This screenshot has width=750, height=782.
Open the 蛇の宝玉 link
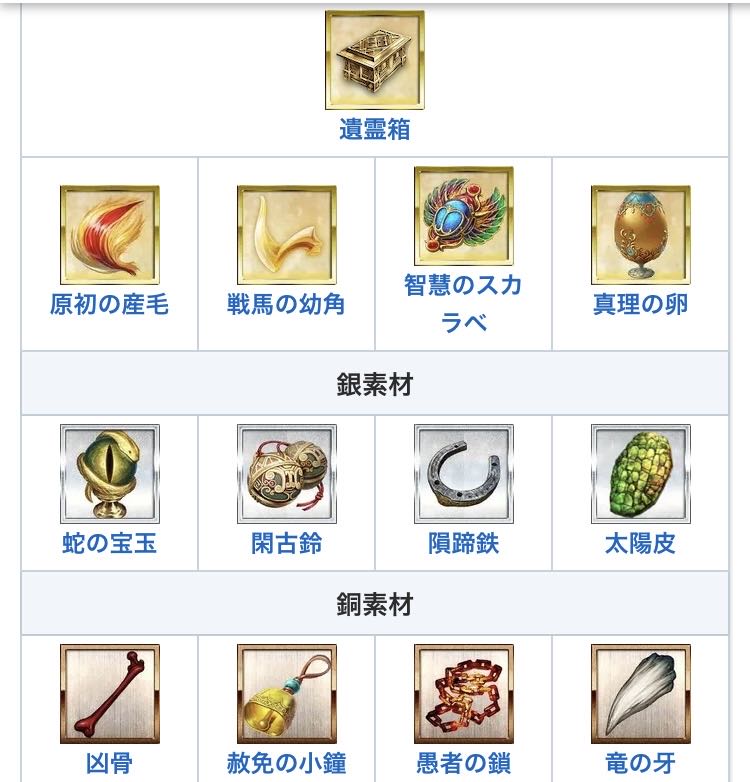(x=109, y=544)
